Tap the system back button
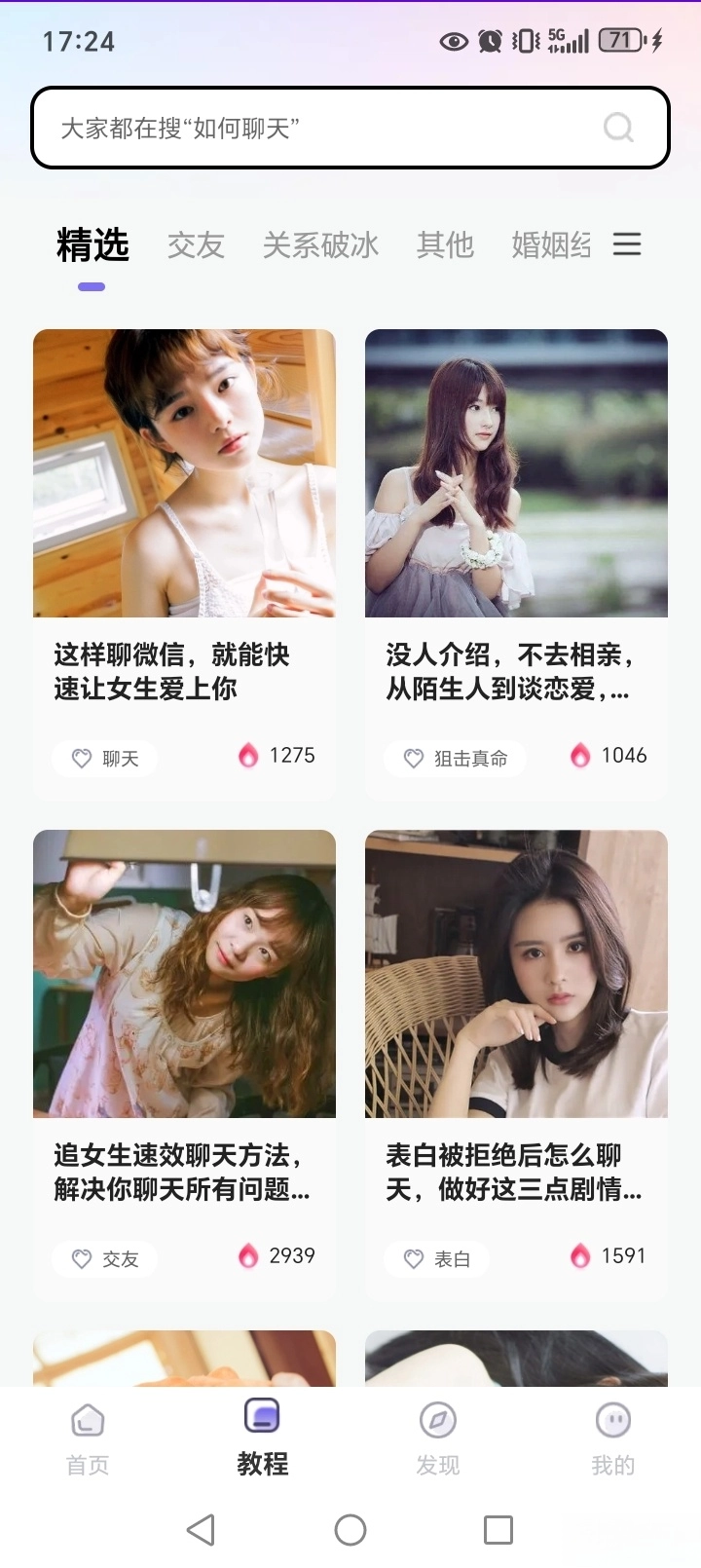 click(201, 1529)
